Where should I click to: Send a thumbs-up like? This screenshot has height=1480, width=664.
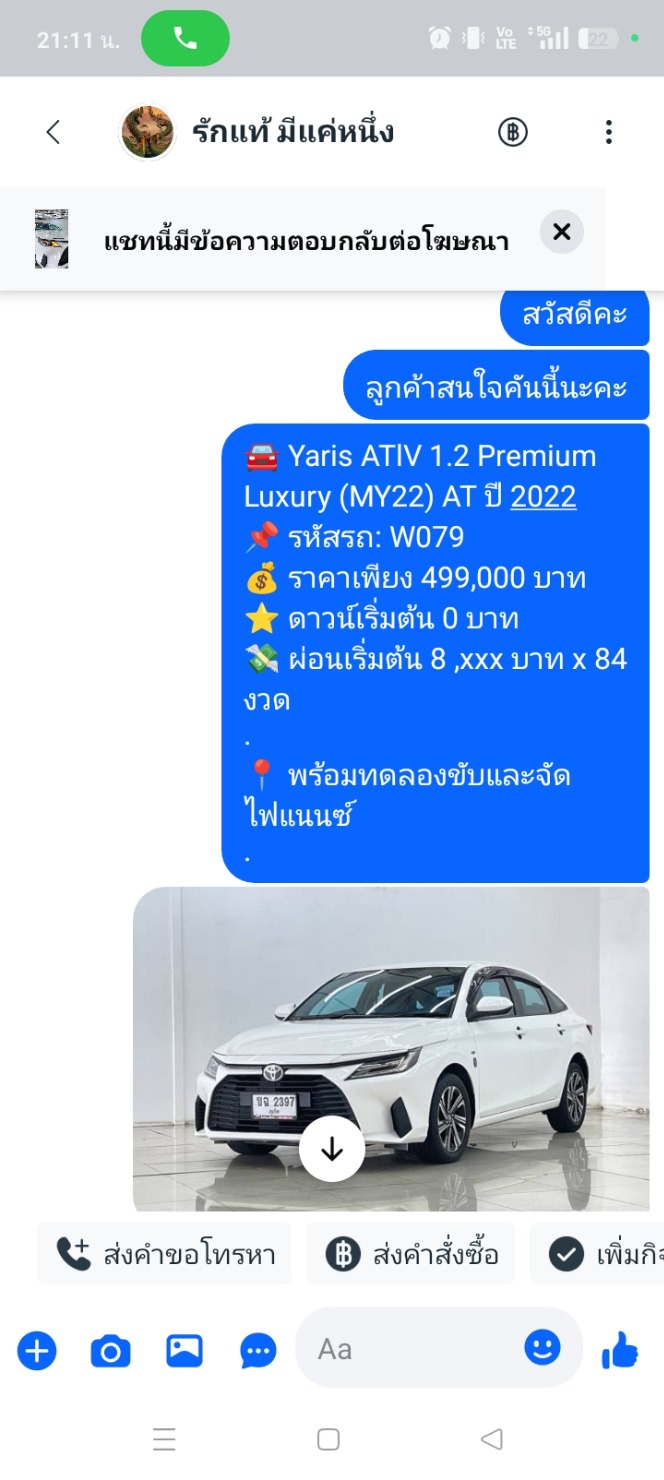(620, 1351)
